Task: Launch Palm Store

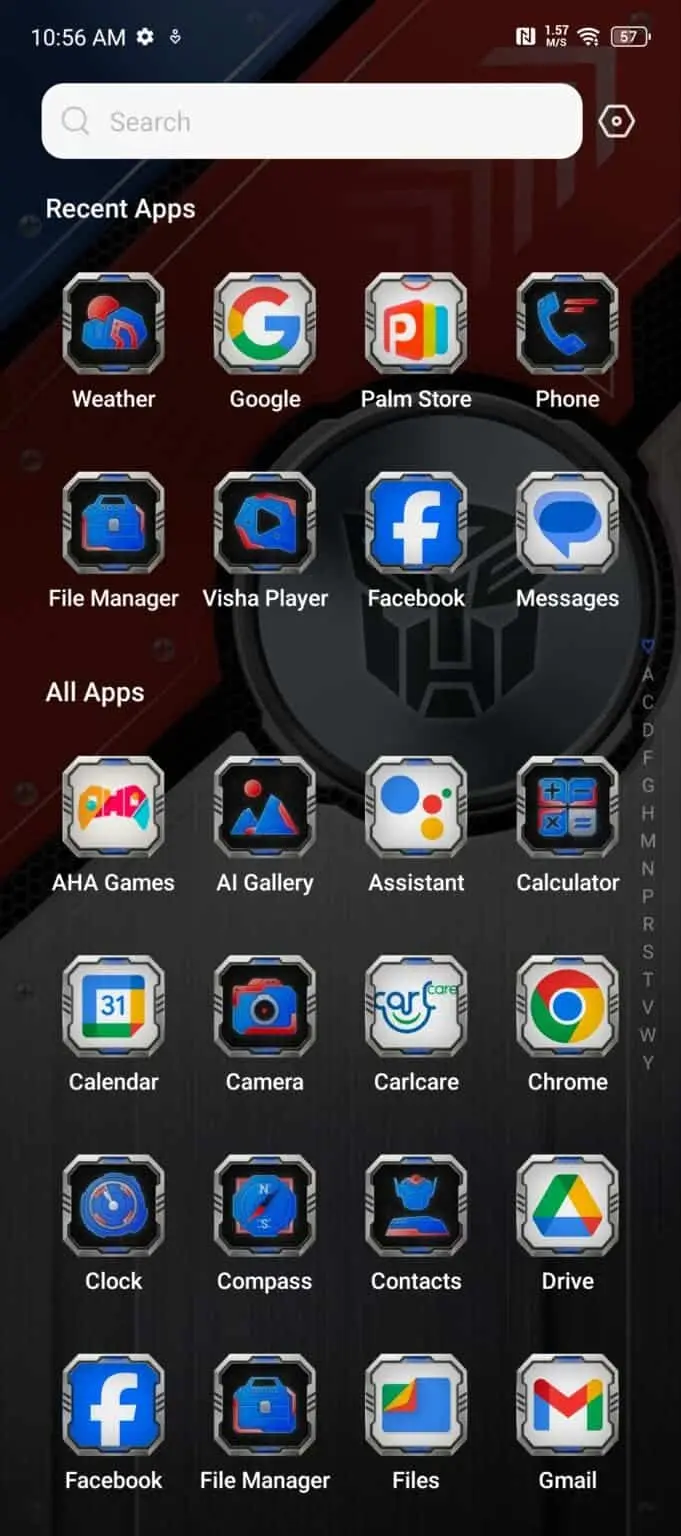Action: 416,324
